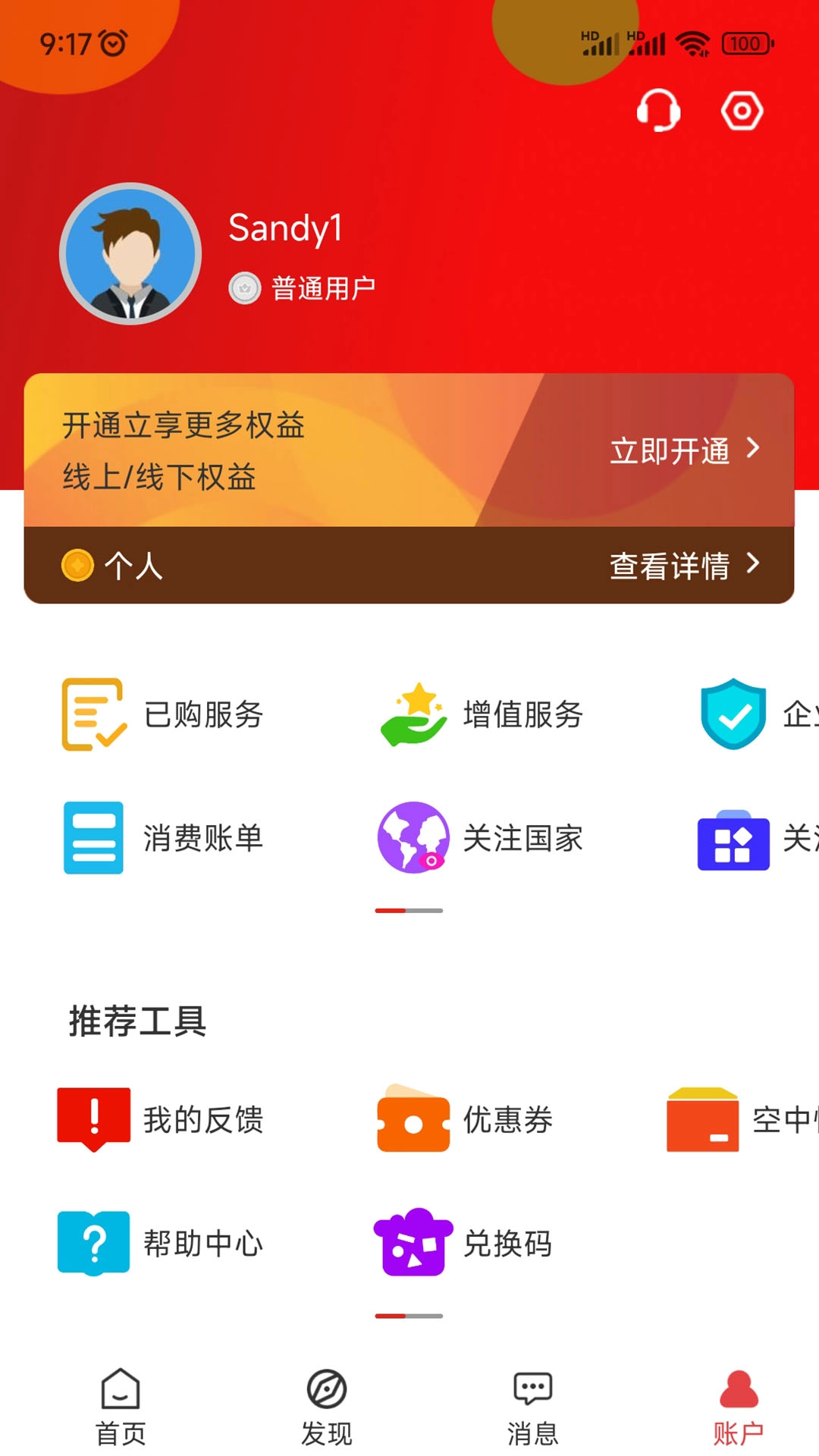Image resolution: width=819 pixels, height=1456 pixels.
Task: Open the settings gear icon
Action: [740, 111]
